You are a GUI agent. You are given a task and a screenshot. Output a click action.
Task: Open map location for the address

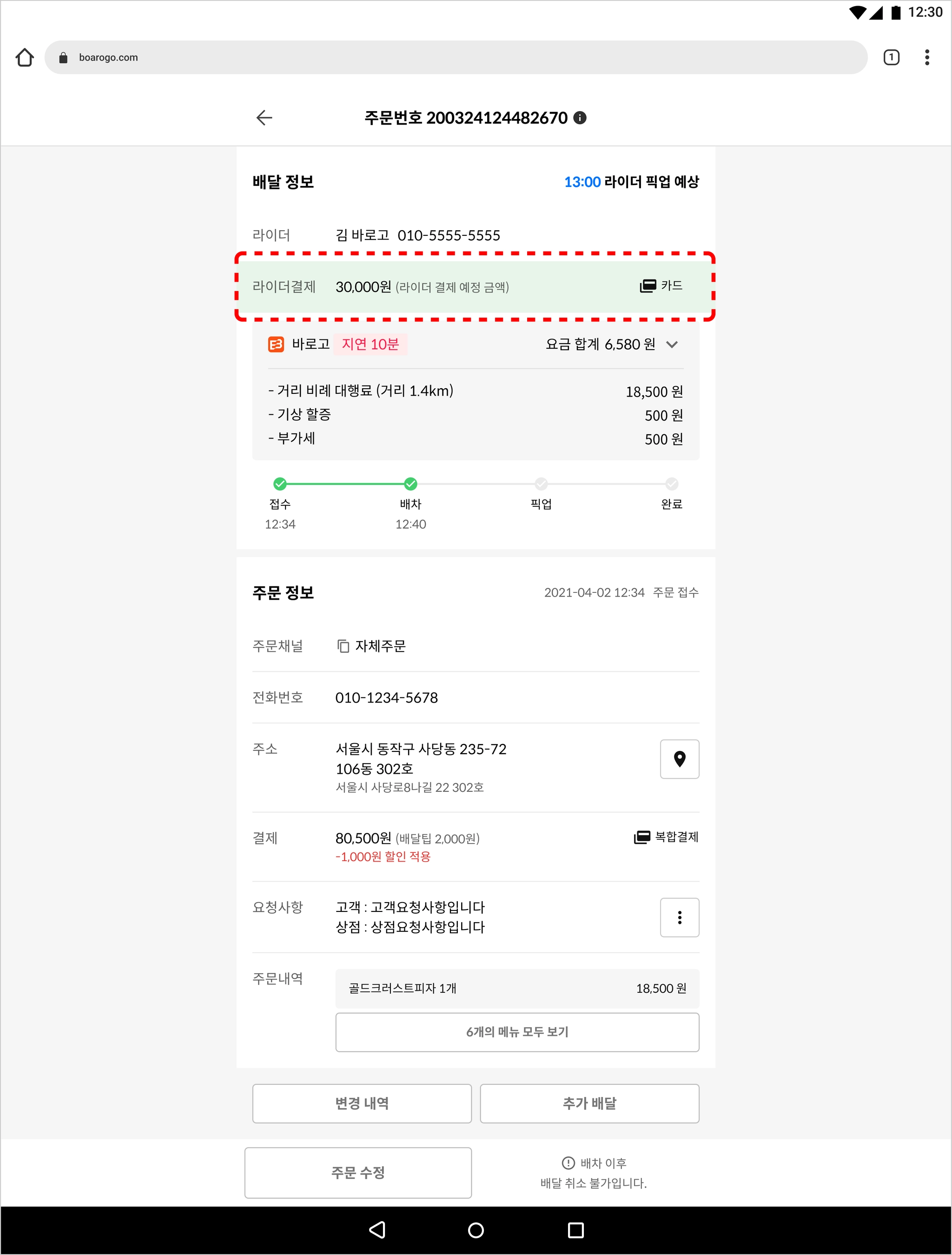pos(679,759)
